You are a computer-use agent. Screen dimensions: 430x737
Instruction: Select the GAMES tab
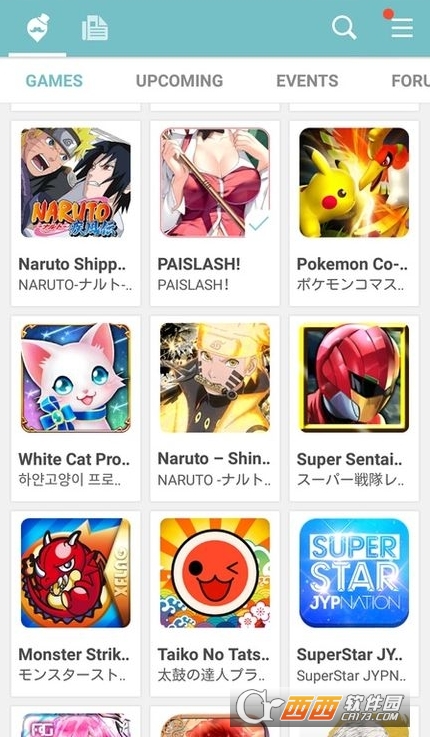coord(54,81)
